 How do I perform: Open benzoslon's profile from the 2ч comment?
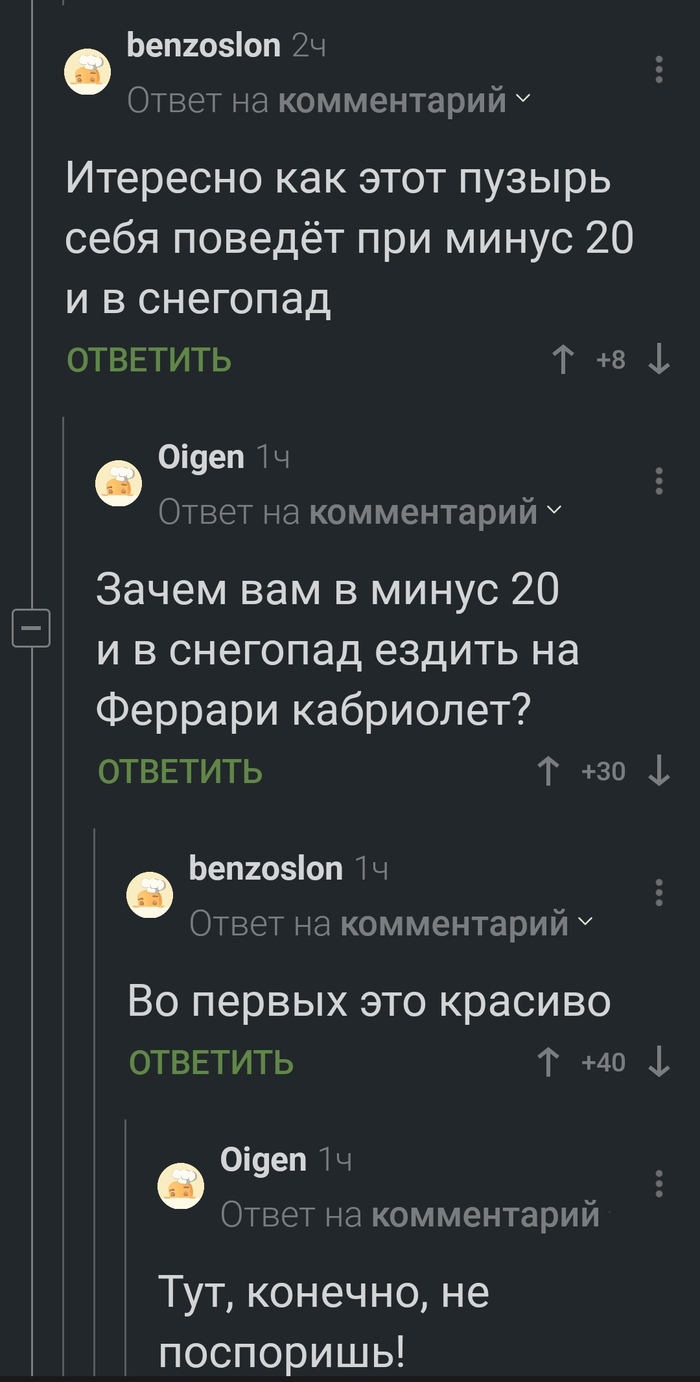click(204, 45)
